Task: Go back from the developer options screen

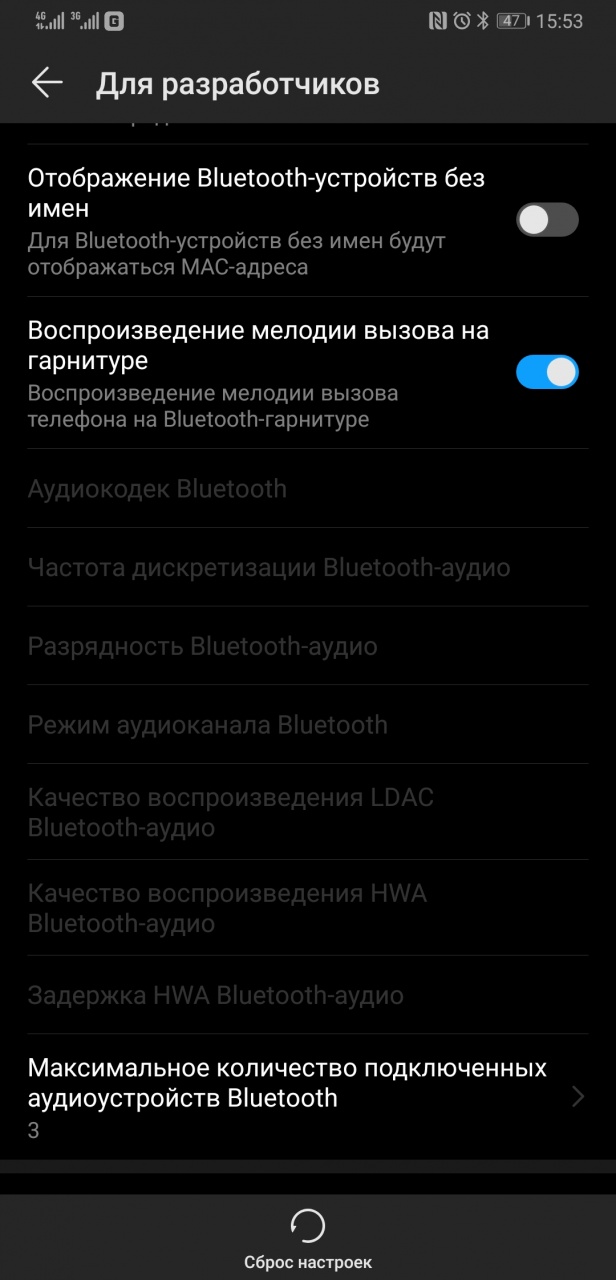Action: pos(47,83)
